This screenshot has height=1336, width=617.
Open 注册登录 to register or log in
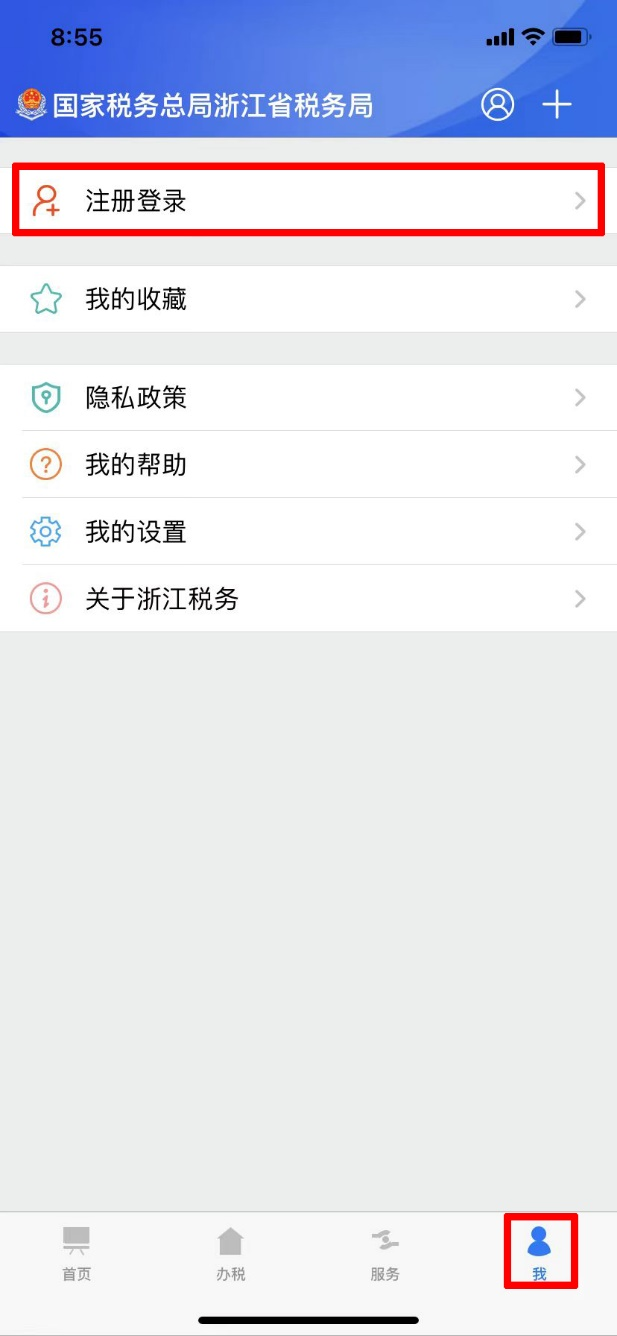click(308, 201)
